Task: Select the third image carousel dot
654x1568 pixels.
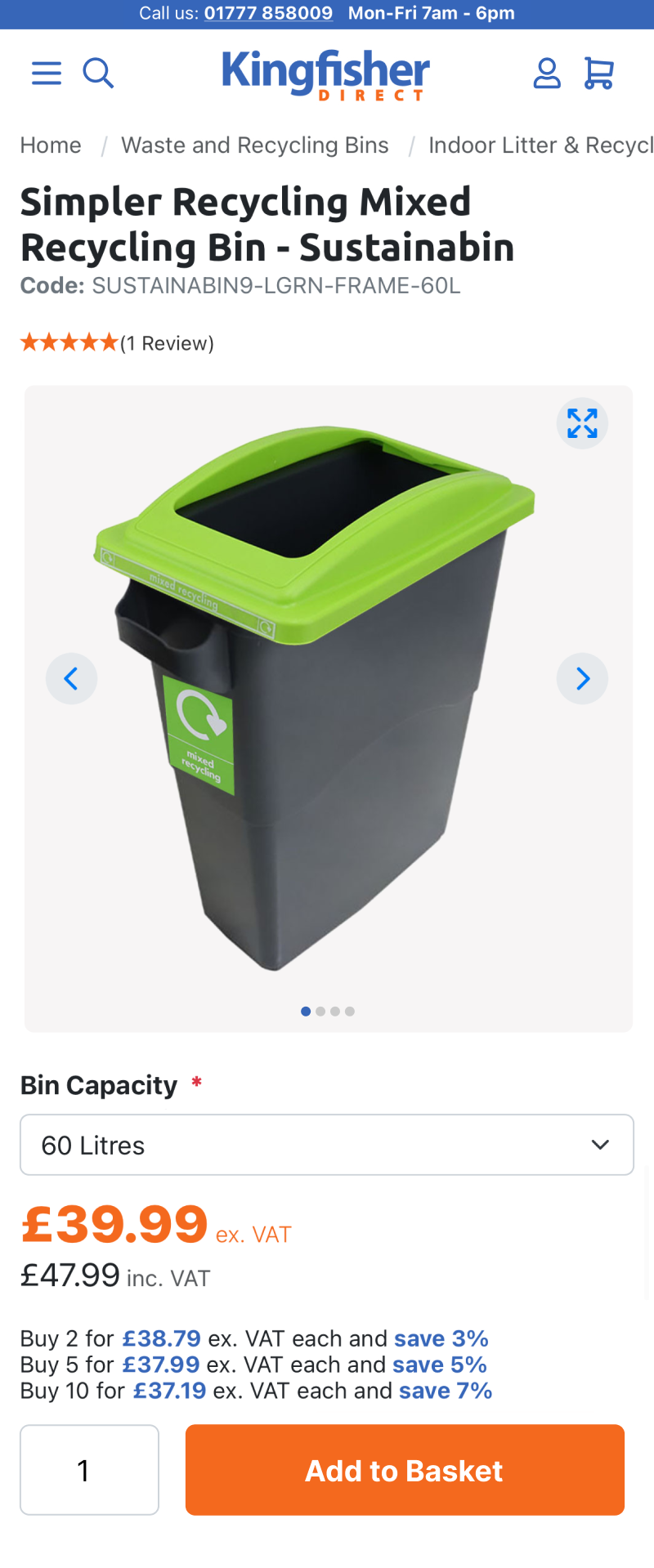Action: point(335,1011)
